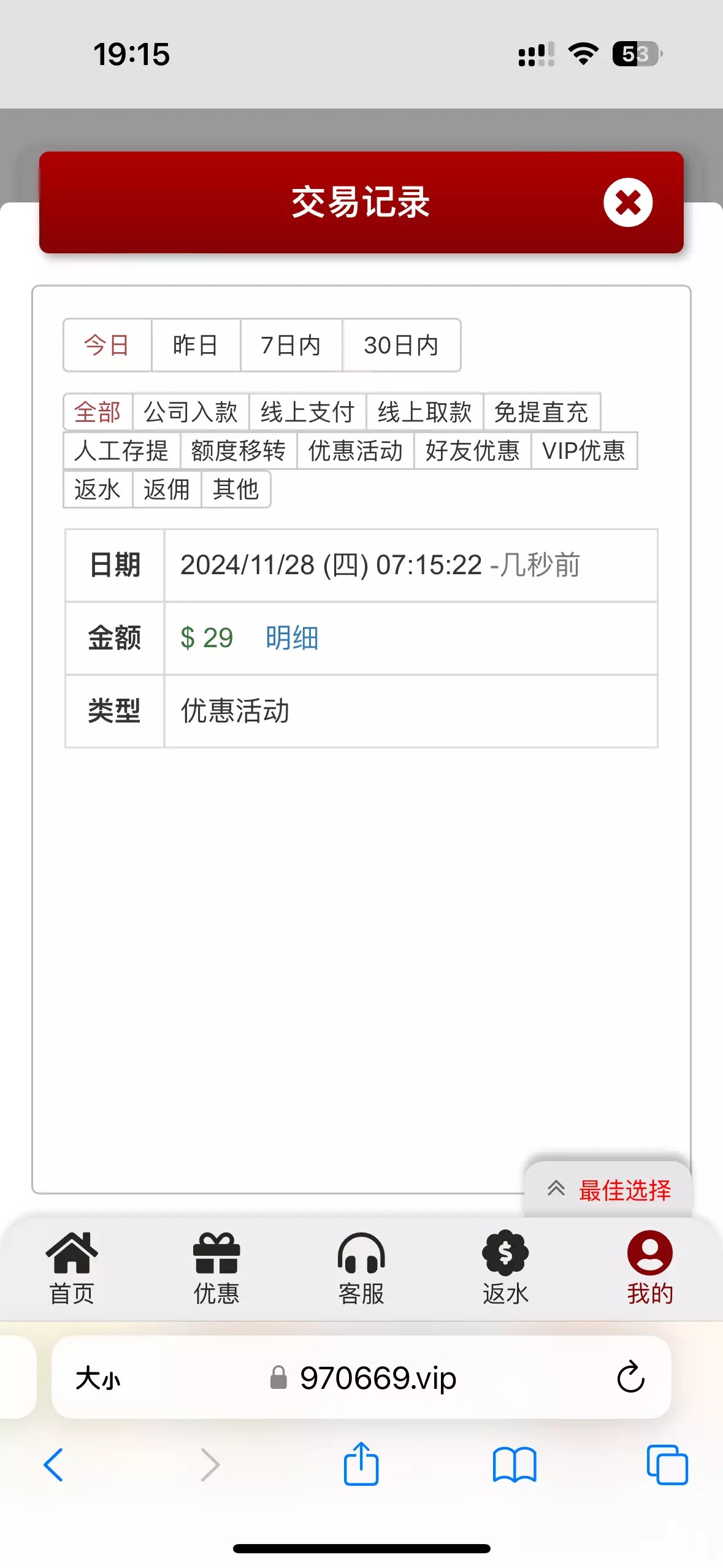Filter by 免提直充
This screenshot has width=723, height=1568.
click(541, 412)
